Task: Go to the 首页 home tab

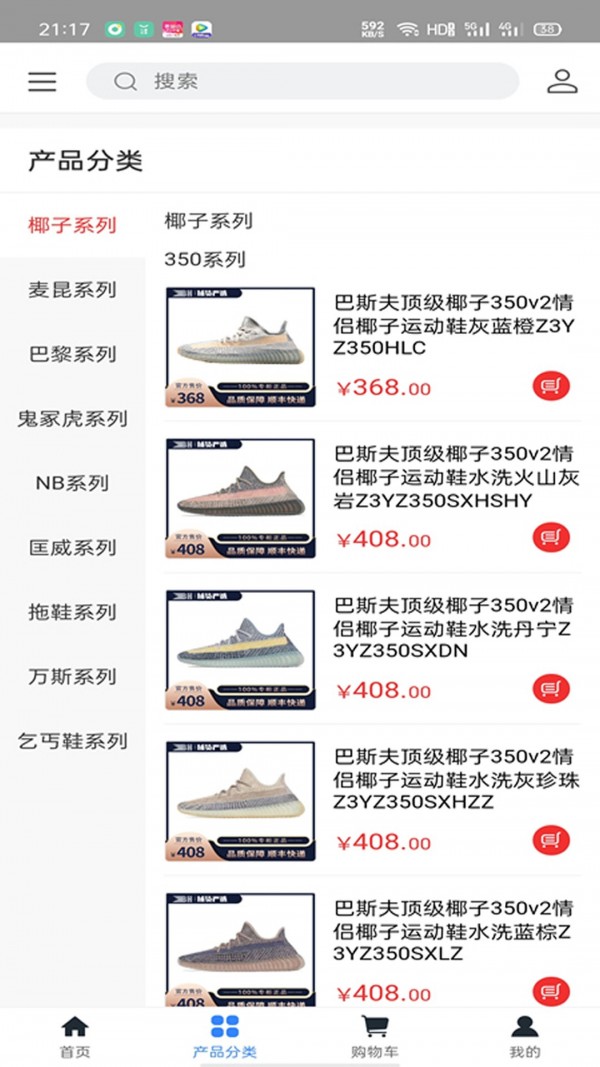Action: coord(74,1037)
